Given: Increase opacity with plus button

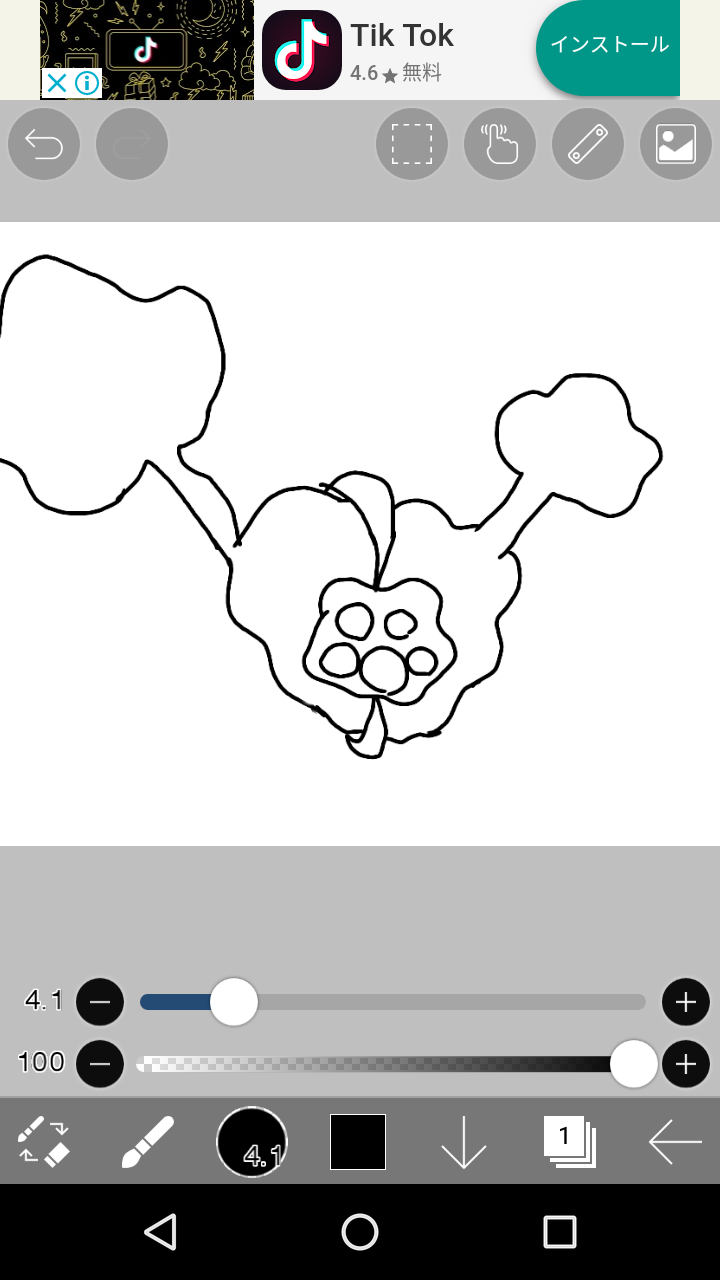Looking at the screenshot, I should [686, 1064].
